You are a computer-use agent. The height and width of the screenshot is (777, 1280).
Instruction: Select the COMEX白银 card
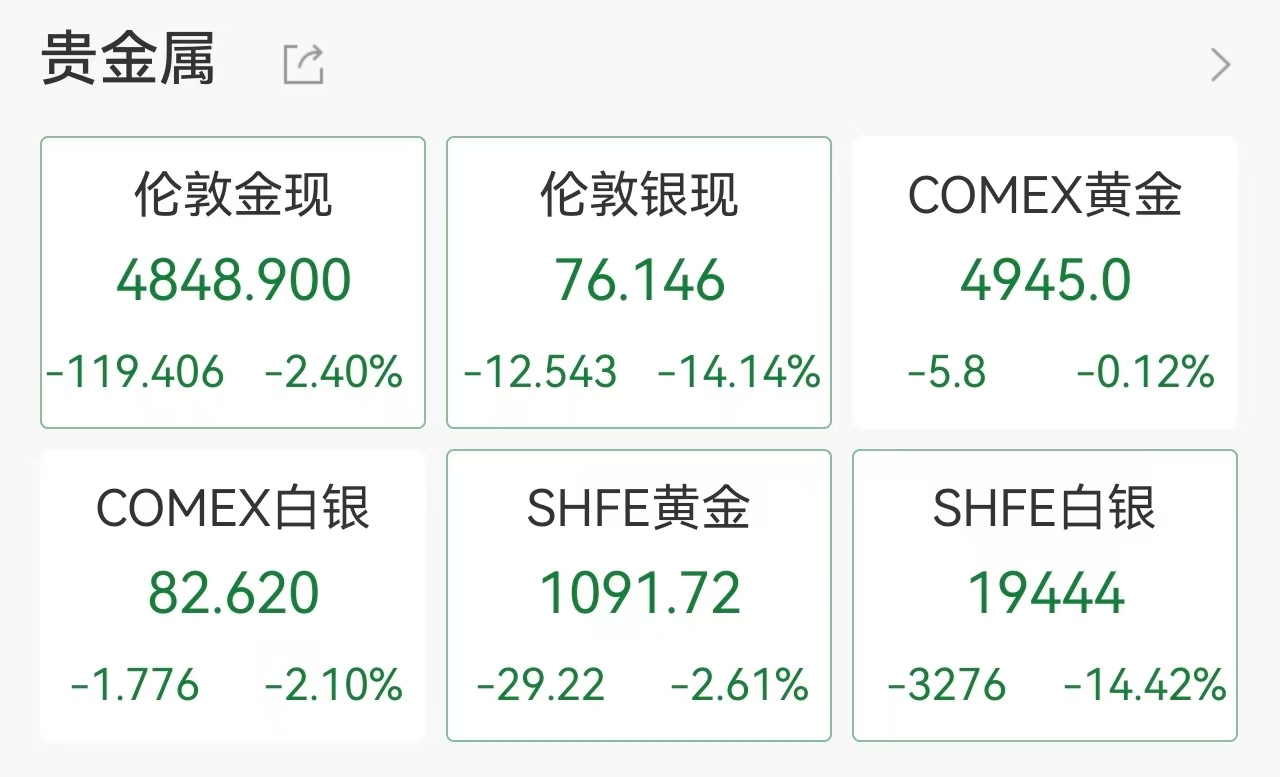point(233,595)
